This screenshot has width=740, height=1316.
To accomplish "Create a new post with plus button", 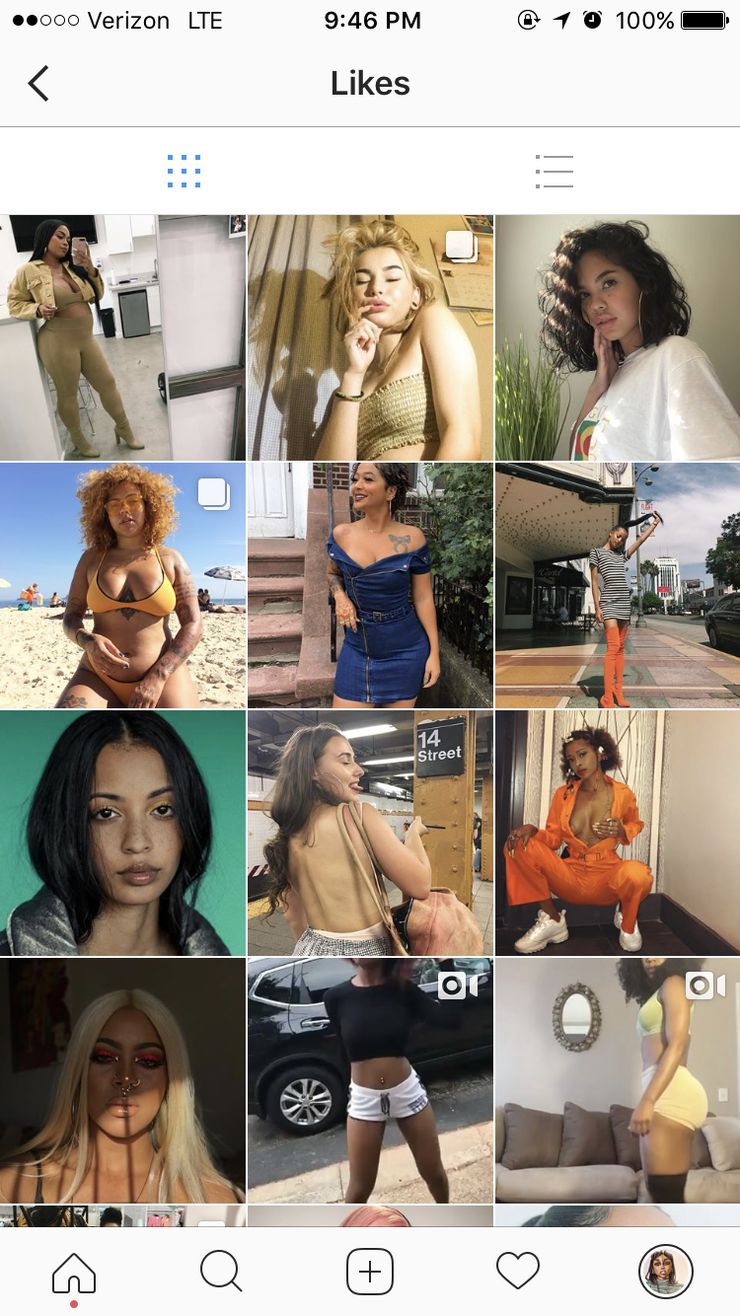I will [x=370, y=1272].
